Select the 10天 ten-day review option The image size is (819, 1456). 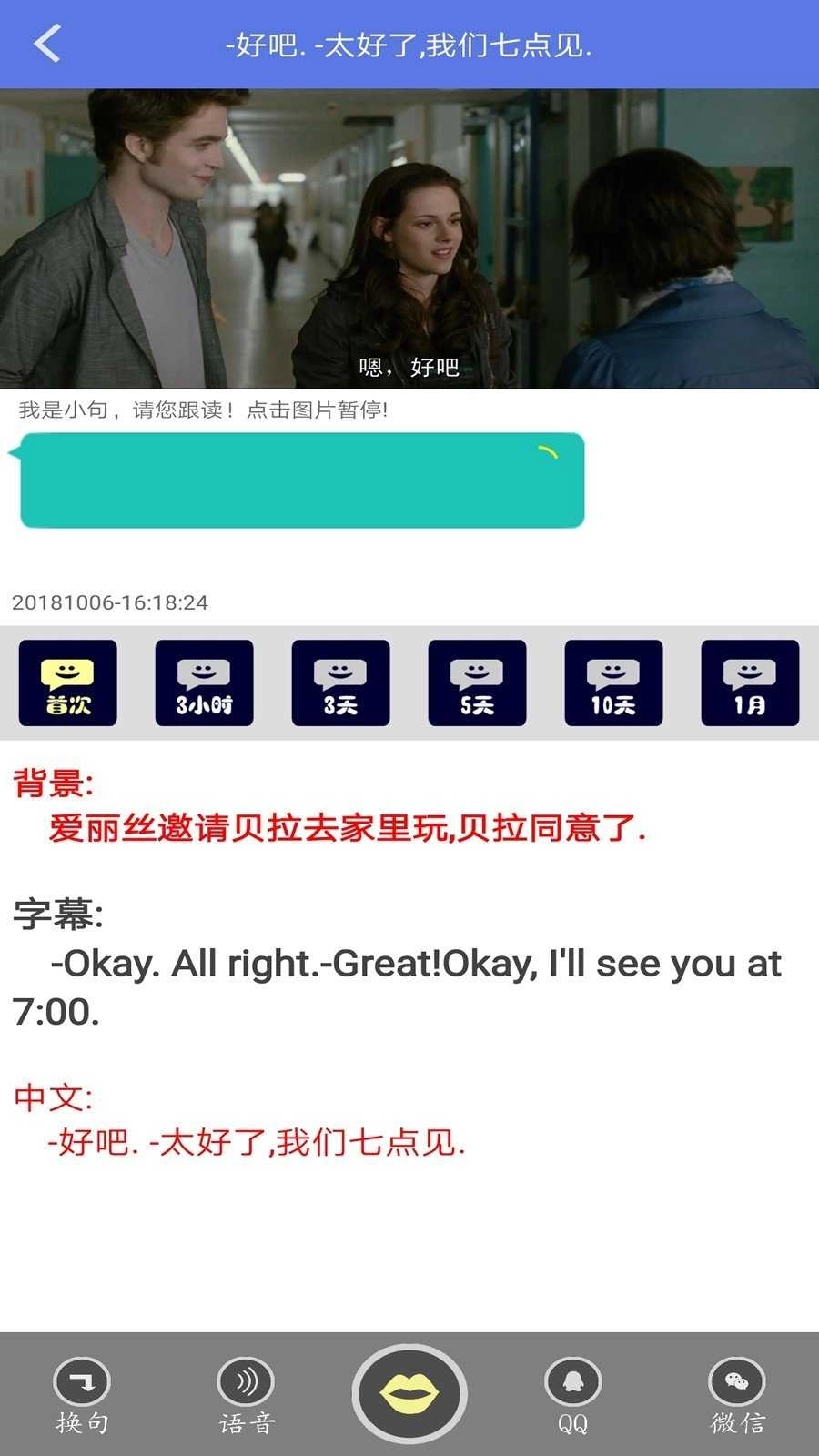613,683
